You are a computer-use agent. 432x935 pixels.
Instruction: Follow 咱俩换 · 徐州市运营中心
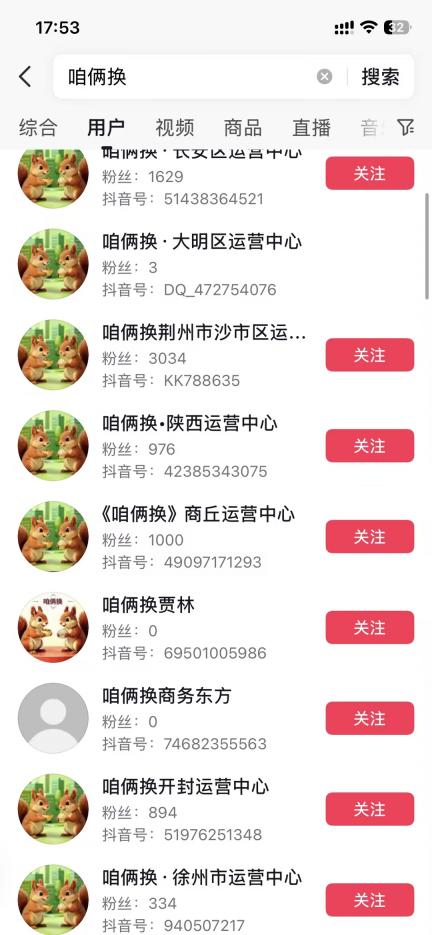tap(369, 900)
